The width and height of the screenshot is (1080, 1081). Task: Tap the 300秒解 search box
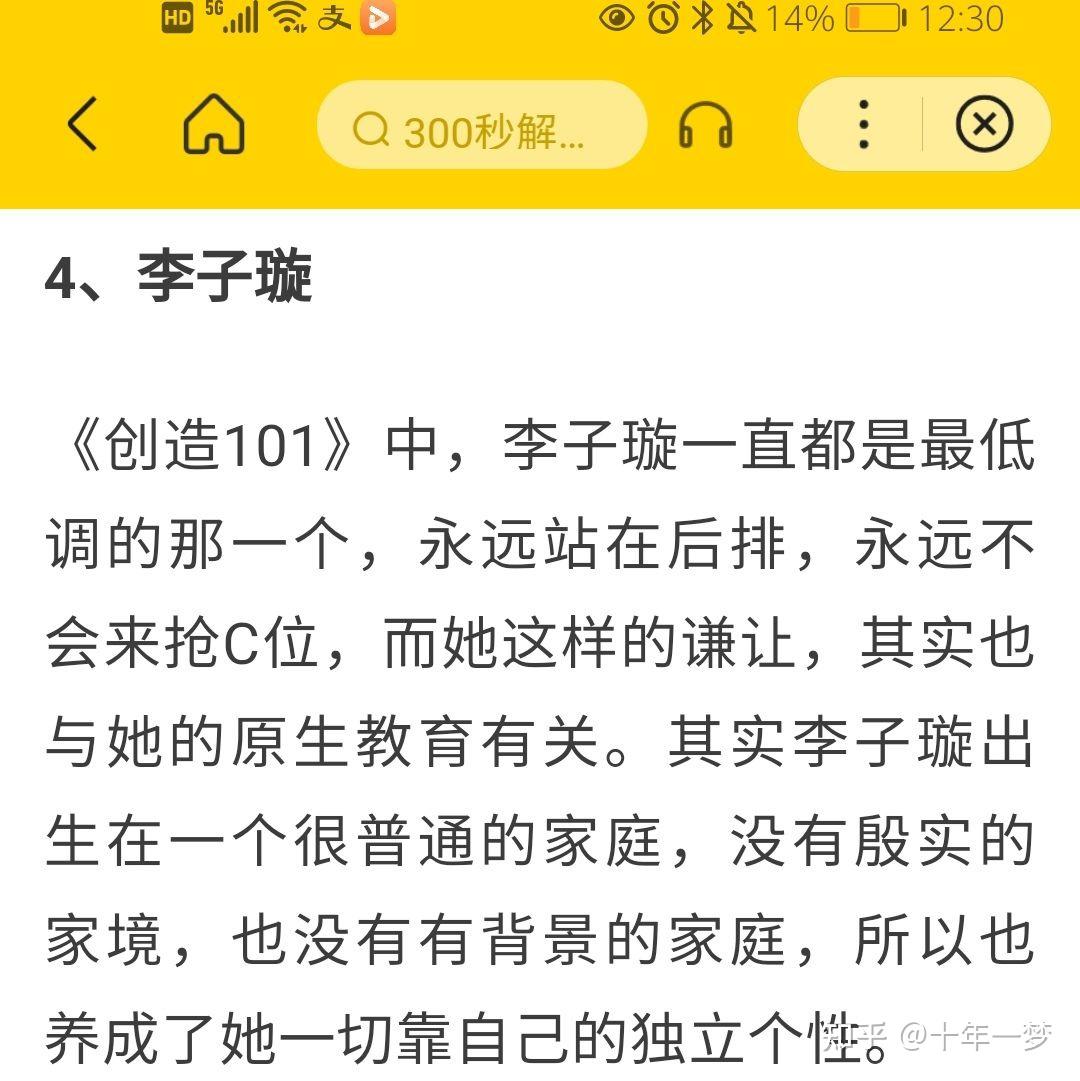[x=482, y=128]
